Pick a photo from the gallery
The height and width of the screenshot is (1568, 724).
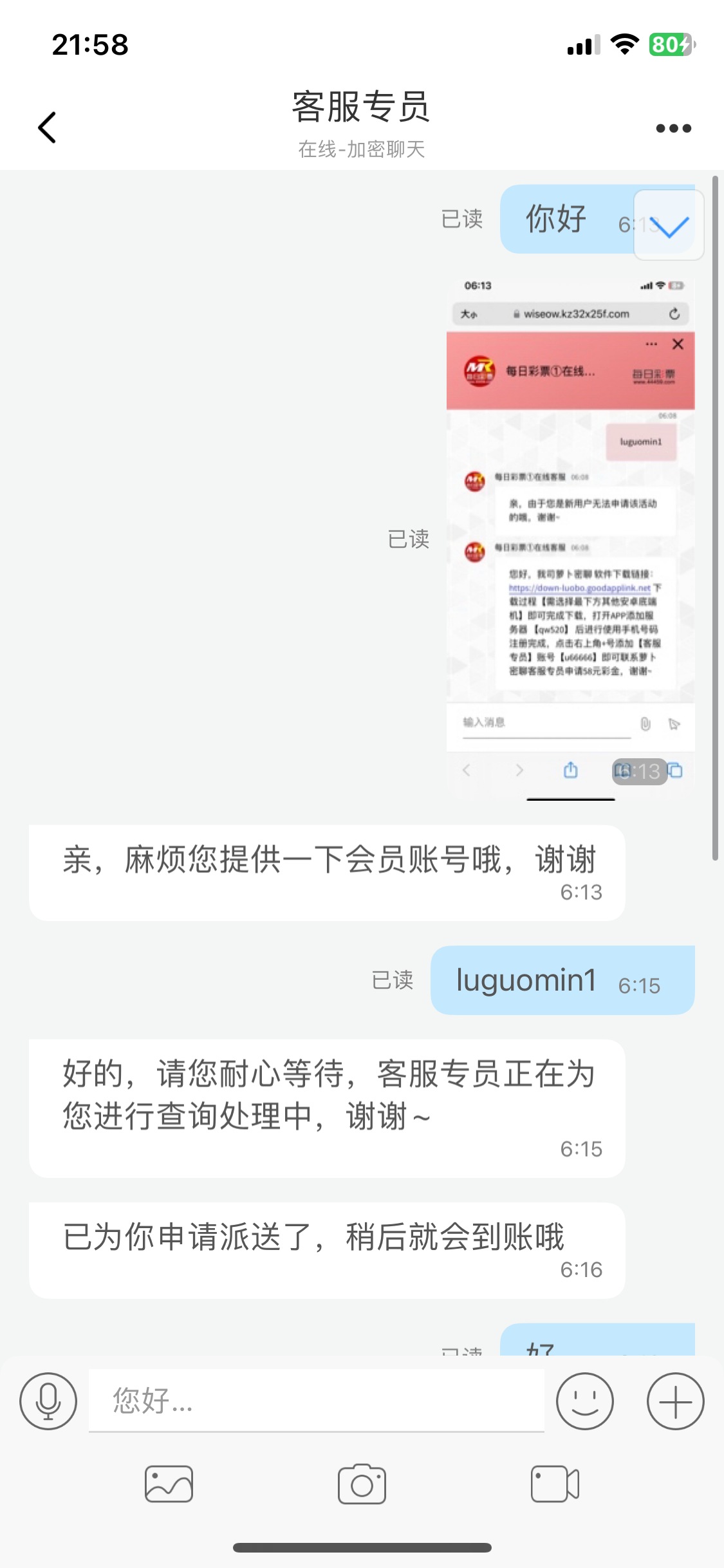[169, 1484]
